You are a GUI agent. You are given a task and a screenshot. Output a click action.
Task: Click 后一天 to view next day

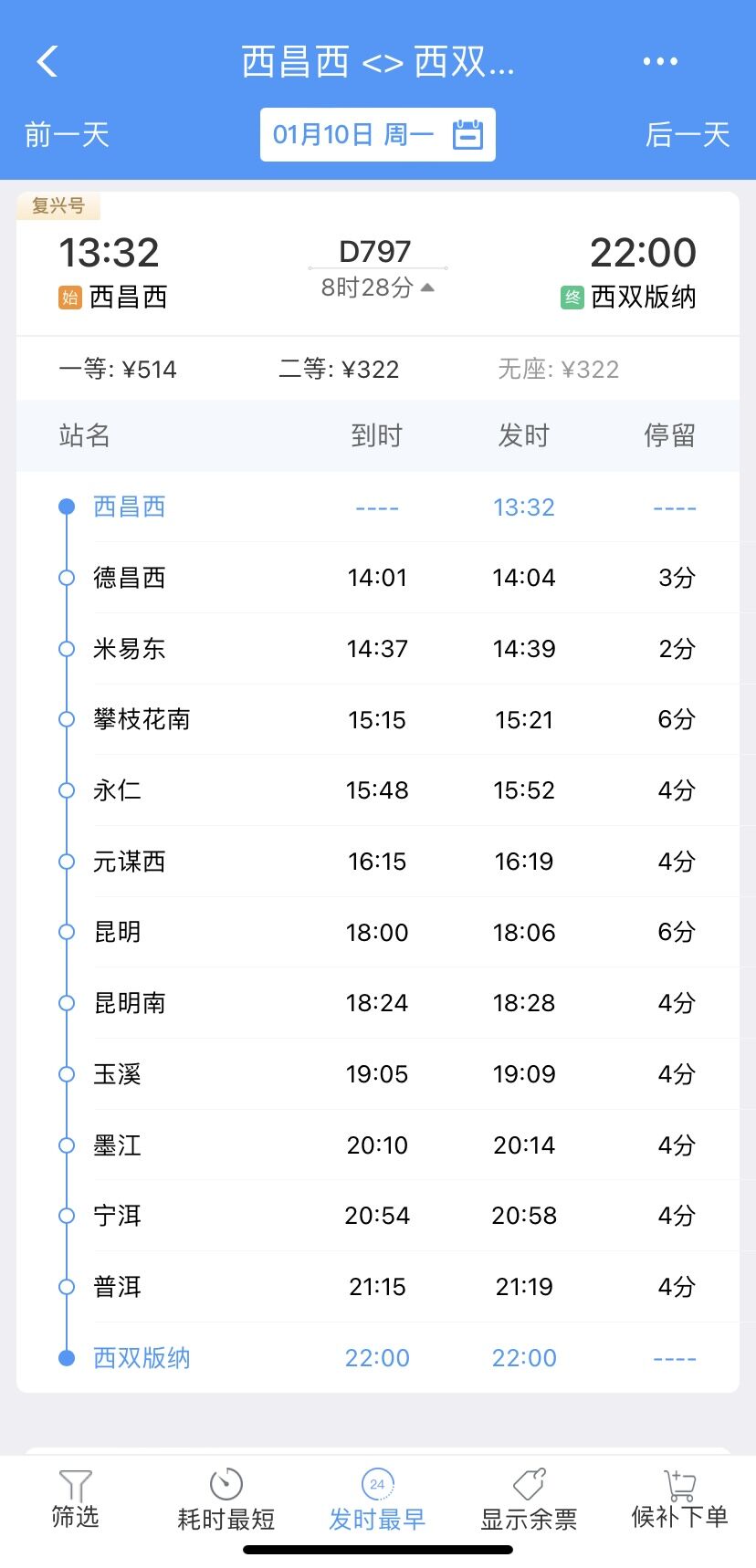[x=688, y=134]
